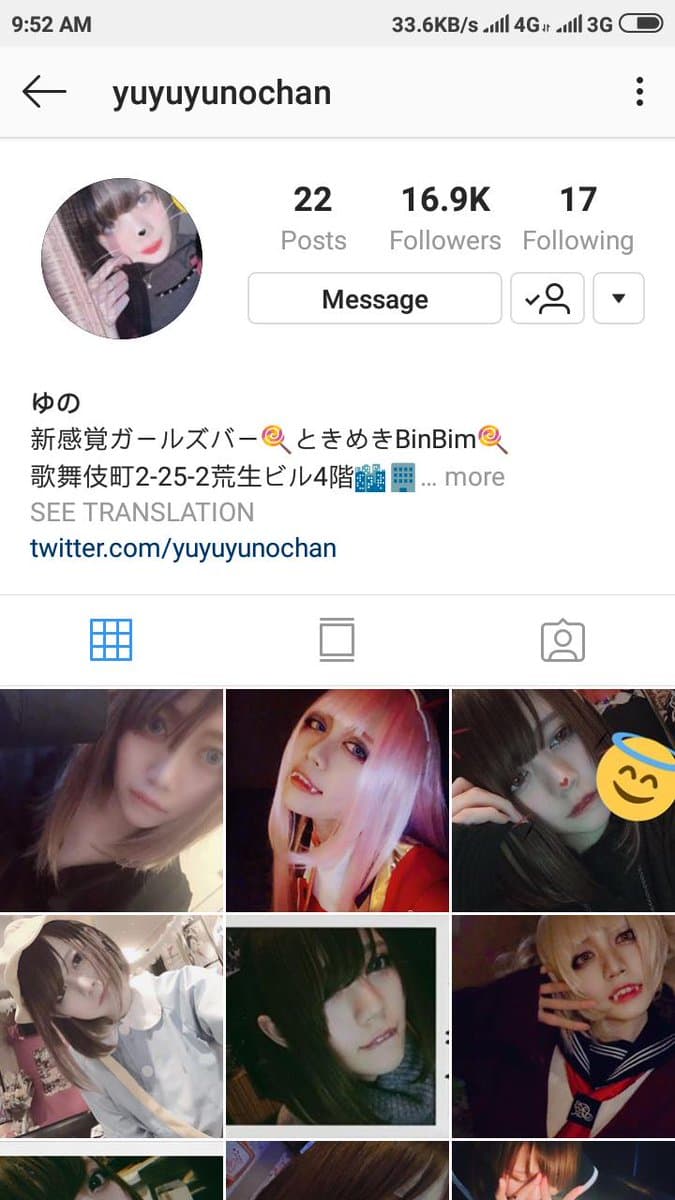Open the pink-haired cosplay post
Screen dimensions: 675x1200
point(337,799)
